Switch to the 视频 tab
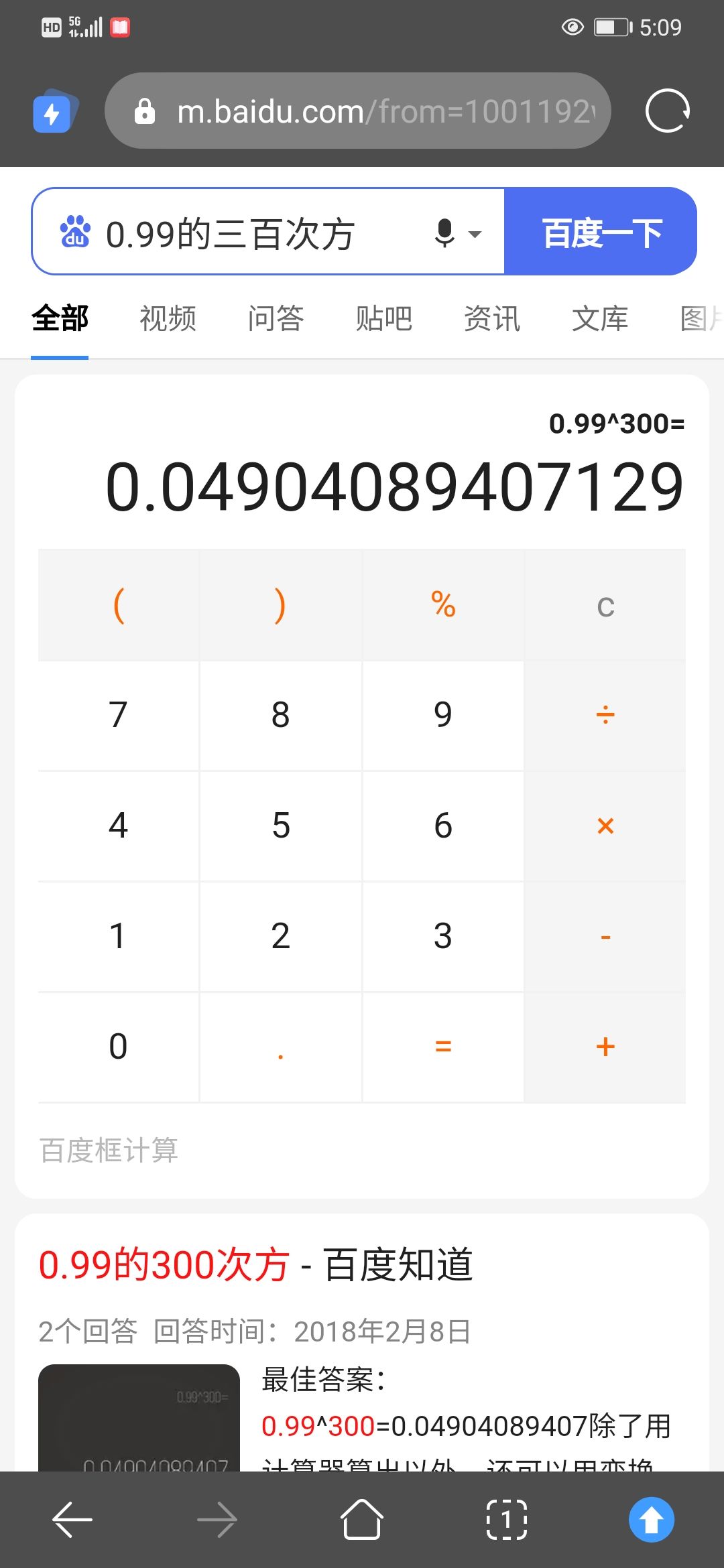724x1568 pixels. [x=168, y=318]
